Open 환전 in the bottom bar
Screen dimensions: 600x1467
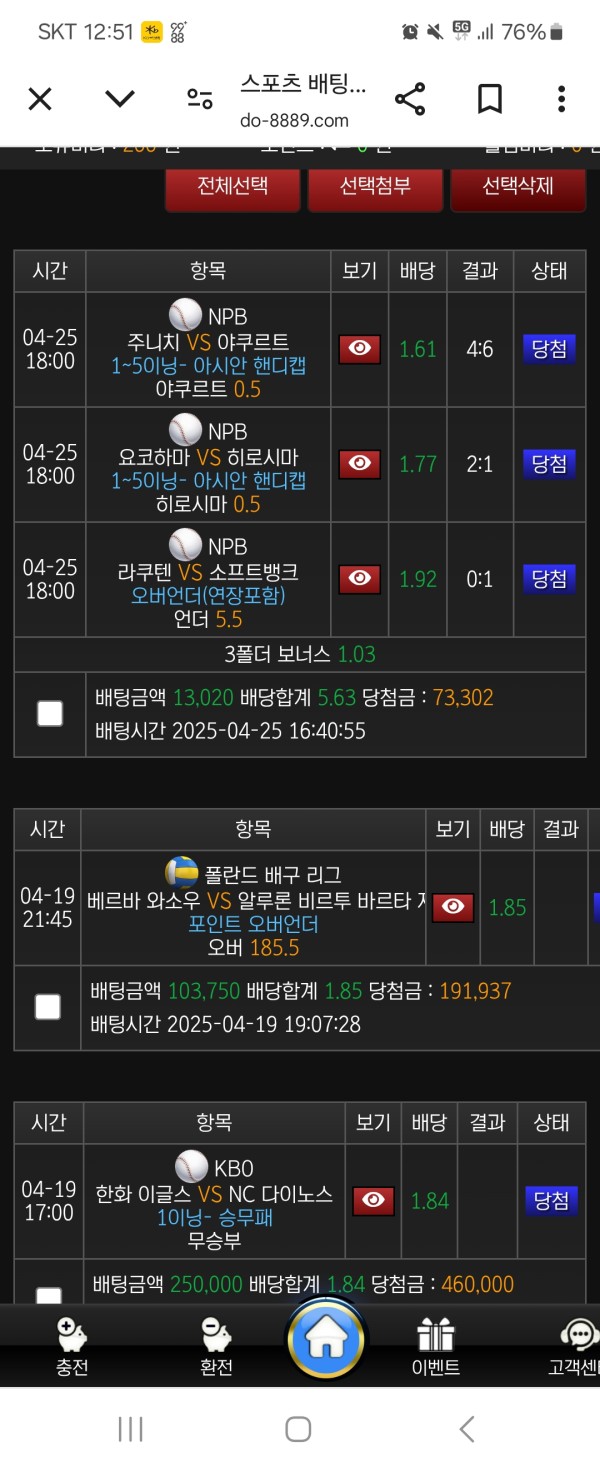(x=216, y=1346)
